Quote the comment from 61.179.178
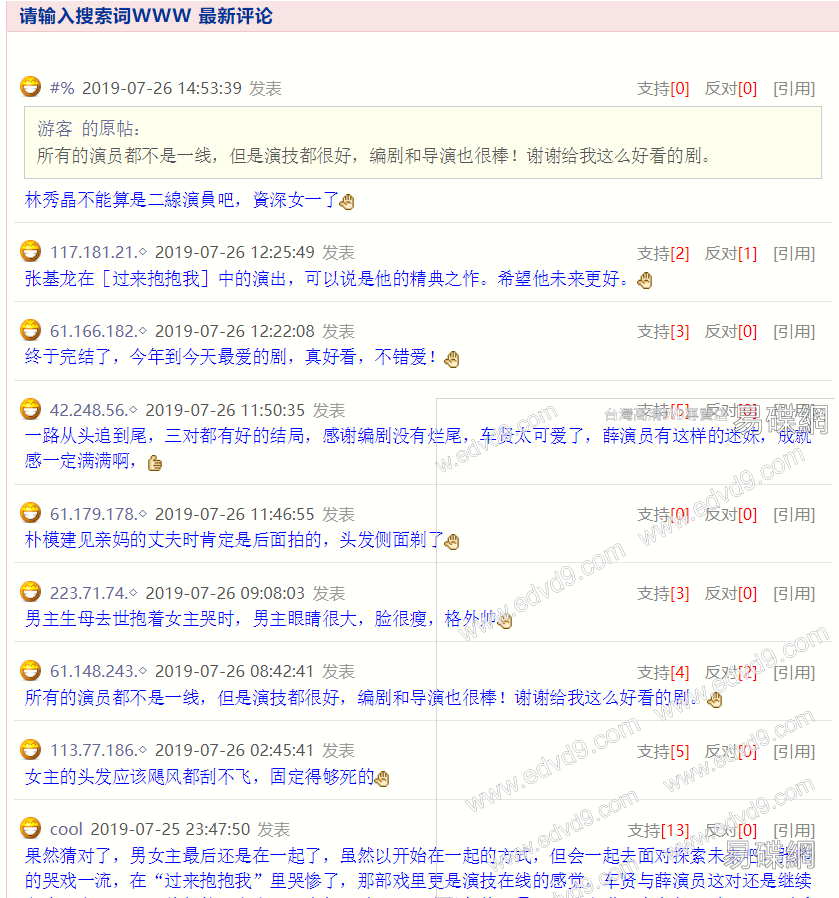Viewport: 839px width, 898px height. pyautogui.click(x=794, y=514)
